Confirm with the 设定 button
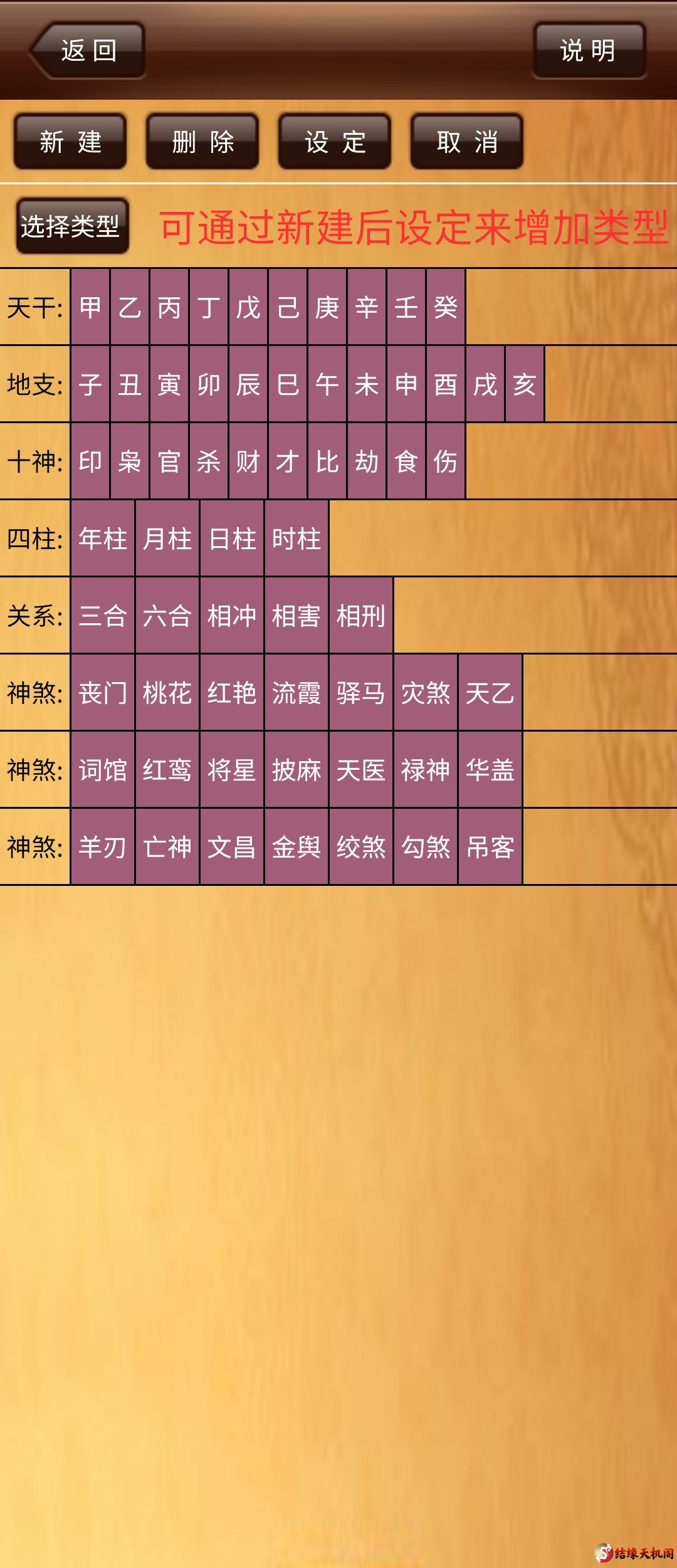This screenshot has width=677, height=1568. (x=335, y=142)
